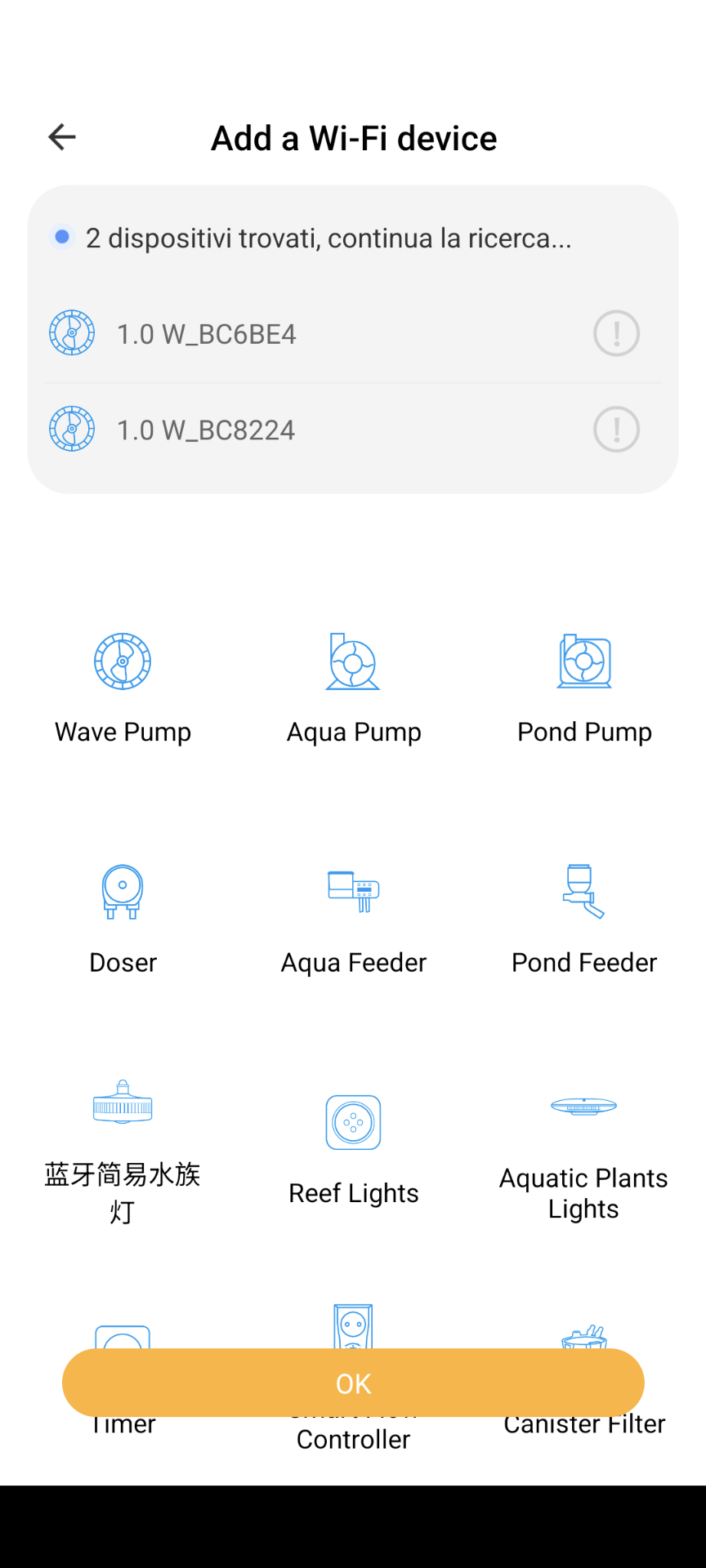Viewport: 706px width, 1568px height.
Task: Choose Pond Pump device type
Action: 584,688
